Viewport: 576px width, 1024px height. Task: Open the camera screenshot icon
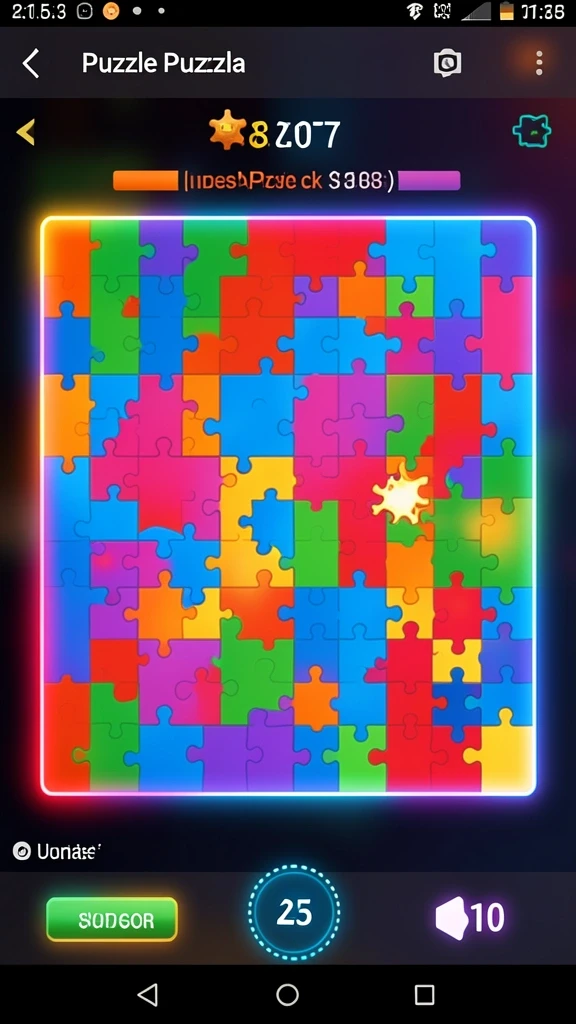coord(448,63)
